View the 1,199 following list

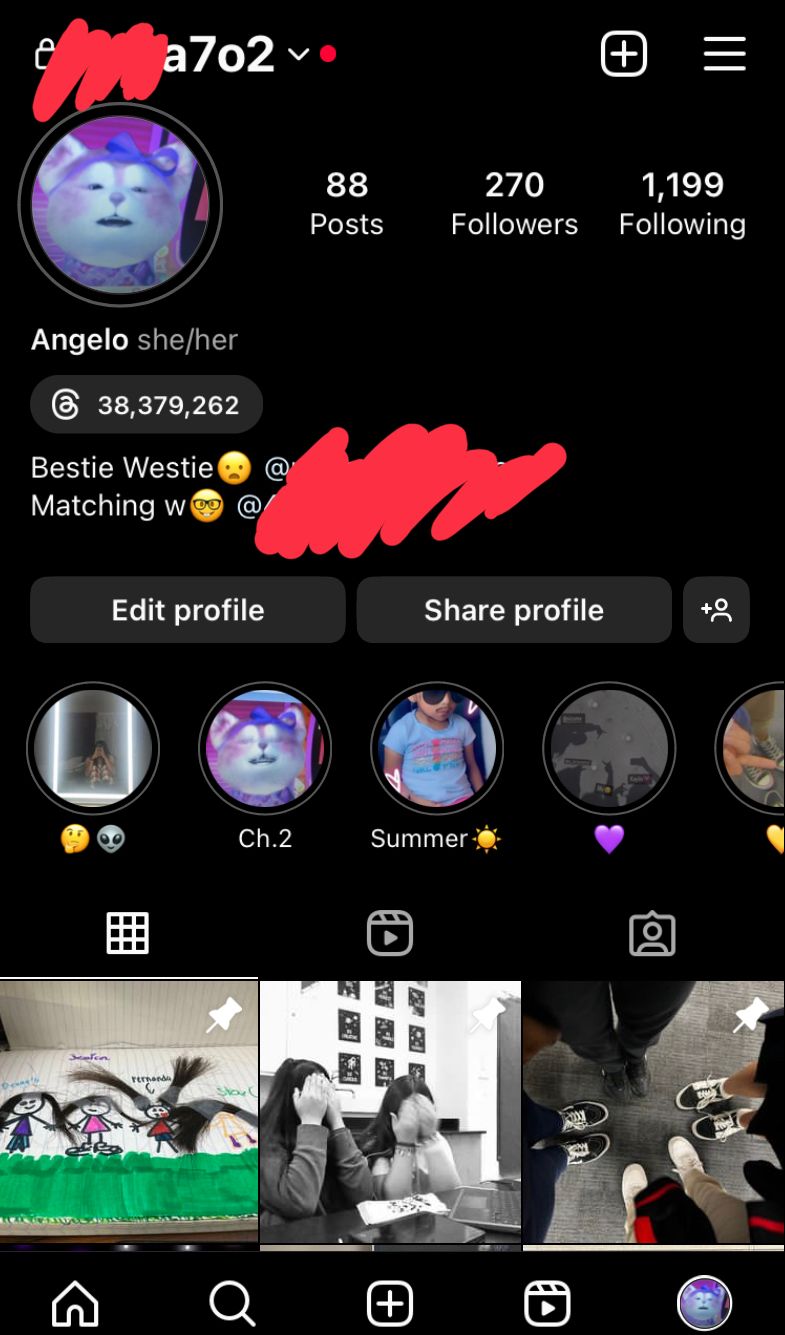coord(682,203)
